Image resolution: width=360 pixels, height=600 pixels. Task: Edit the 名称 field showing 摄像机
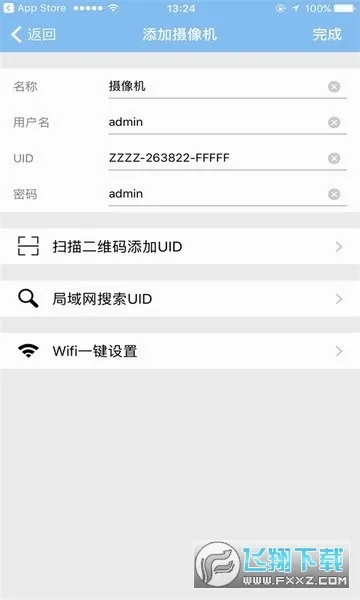[216, 86]
